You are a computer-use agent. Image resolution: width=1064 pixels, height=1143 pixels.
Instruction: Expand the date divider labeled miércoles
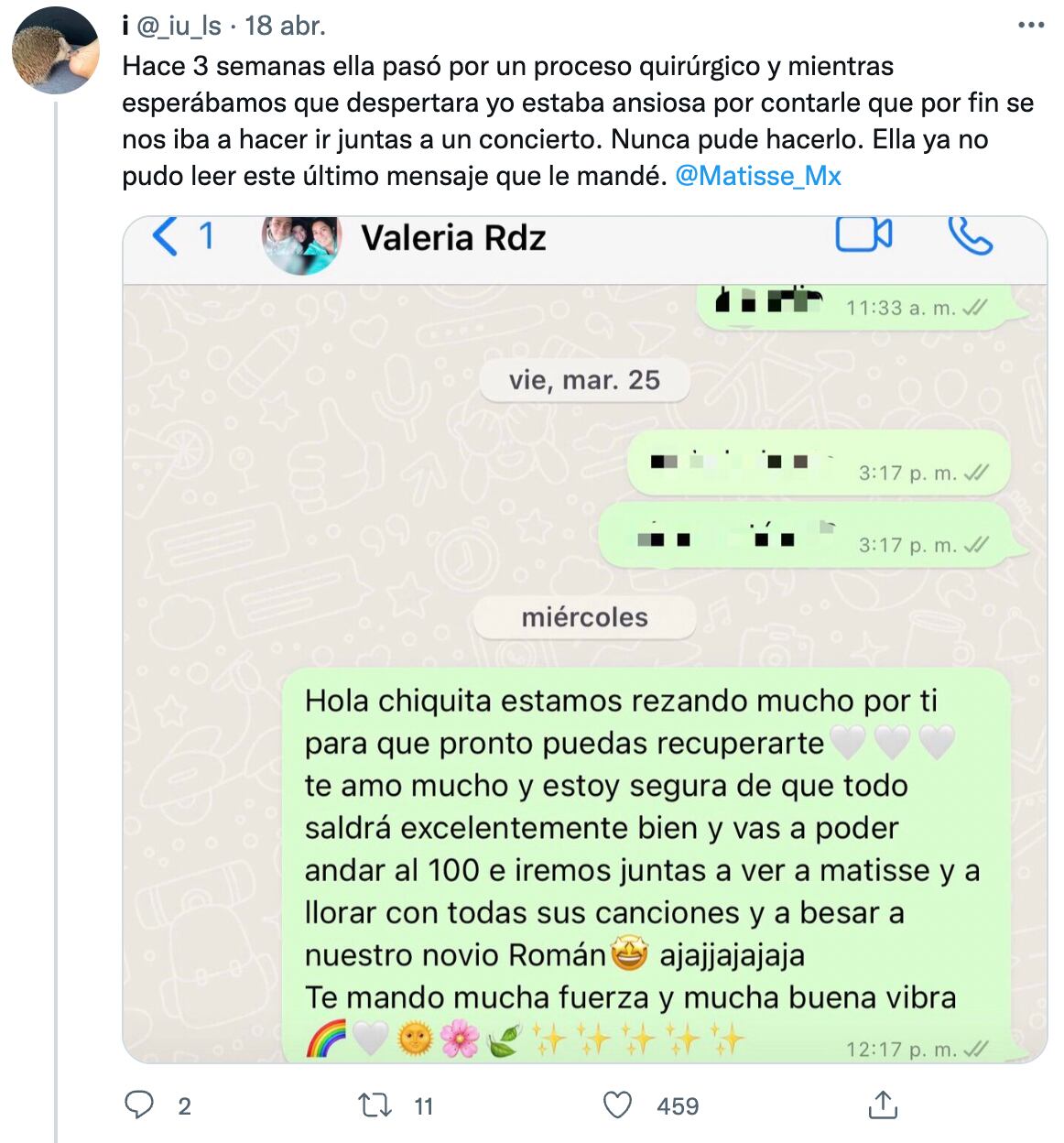[x=583, y=617]
